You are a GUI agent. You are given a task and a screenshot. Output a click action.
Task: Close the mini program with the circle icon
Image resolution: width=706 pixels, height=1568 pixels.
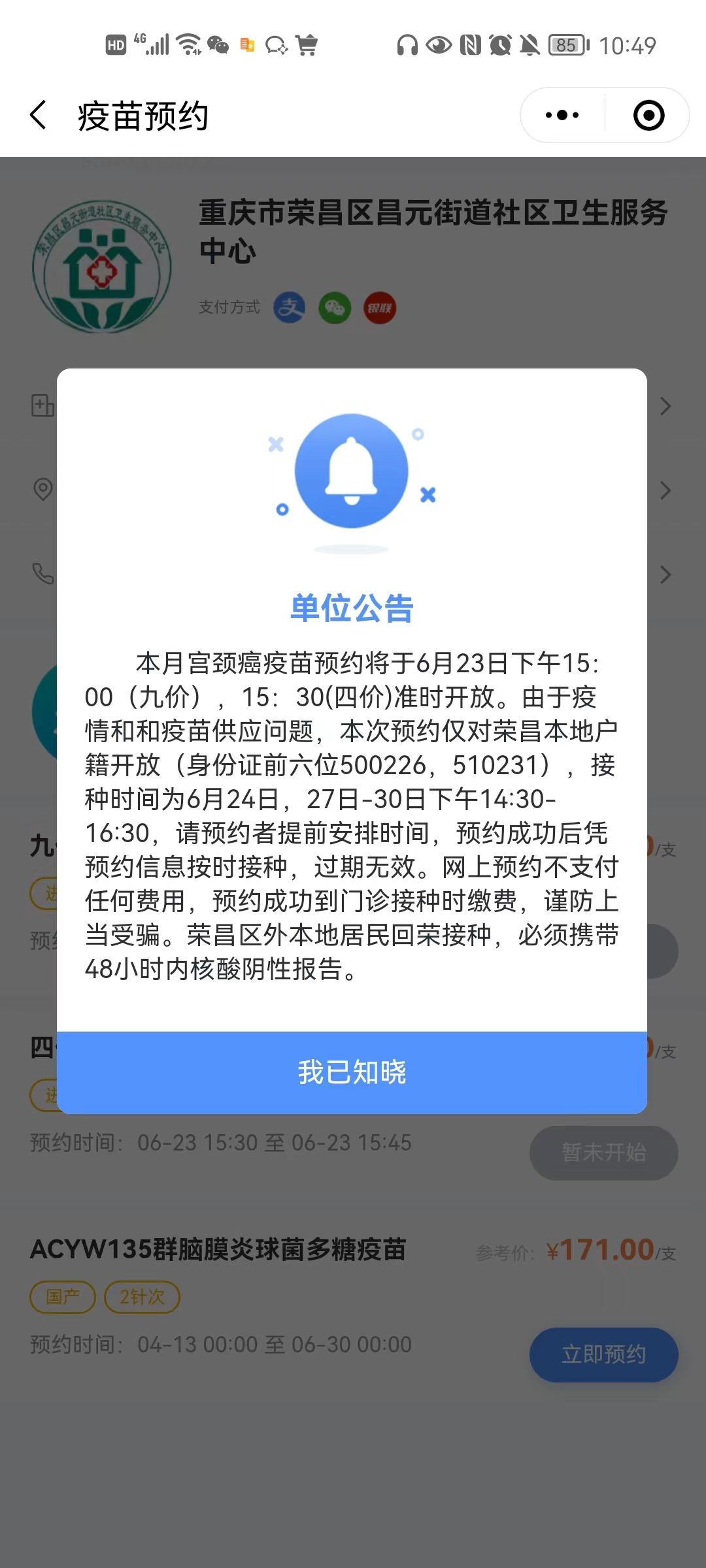(x=648, y=116)
